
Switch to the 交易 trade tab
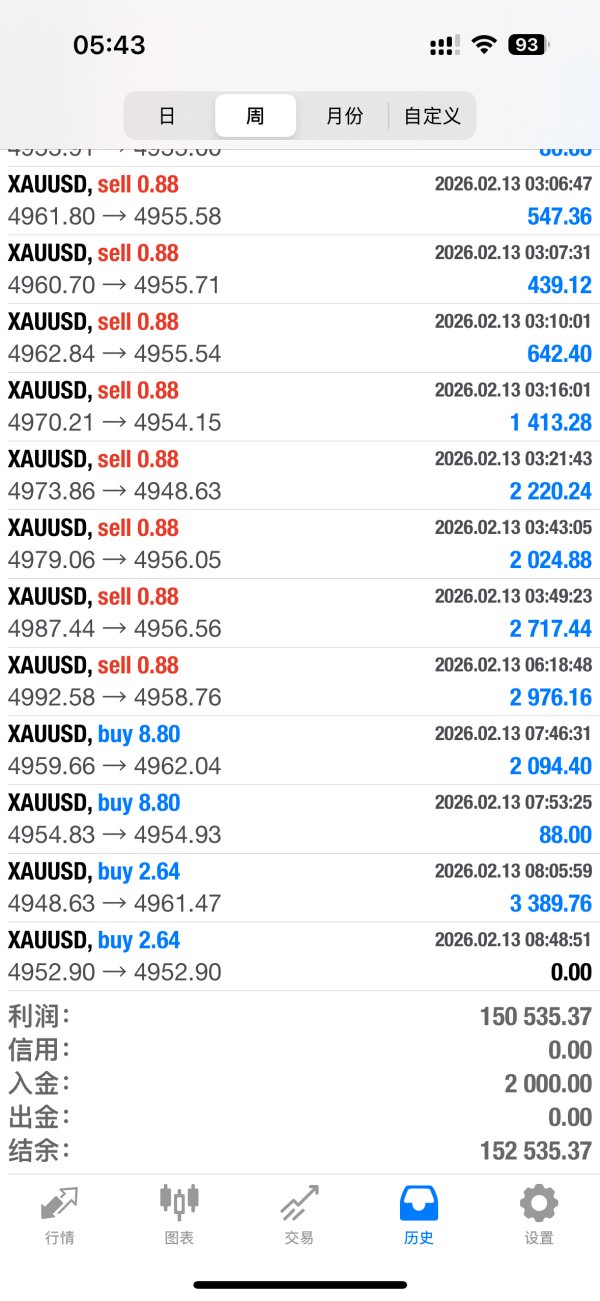tap(299, 1214)
